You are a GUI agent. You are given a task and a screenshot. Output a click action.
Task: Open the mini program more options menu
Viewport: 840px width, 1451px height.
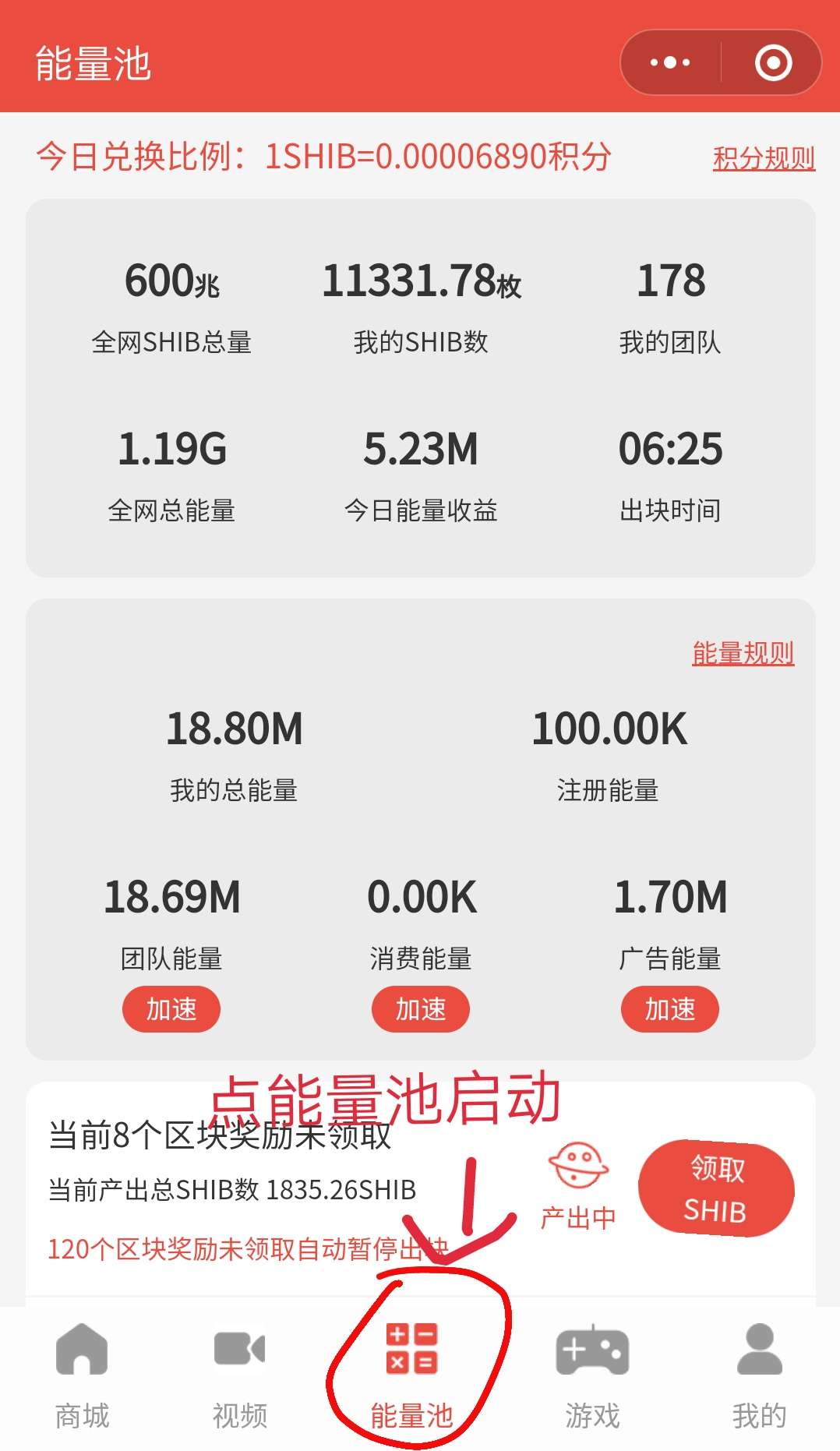coord(670,63)
